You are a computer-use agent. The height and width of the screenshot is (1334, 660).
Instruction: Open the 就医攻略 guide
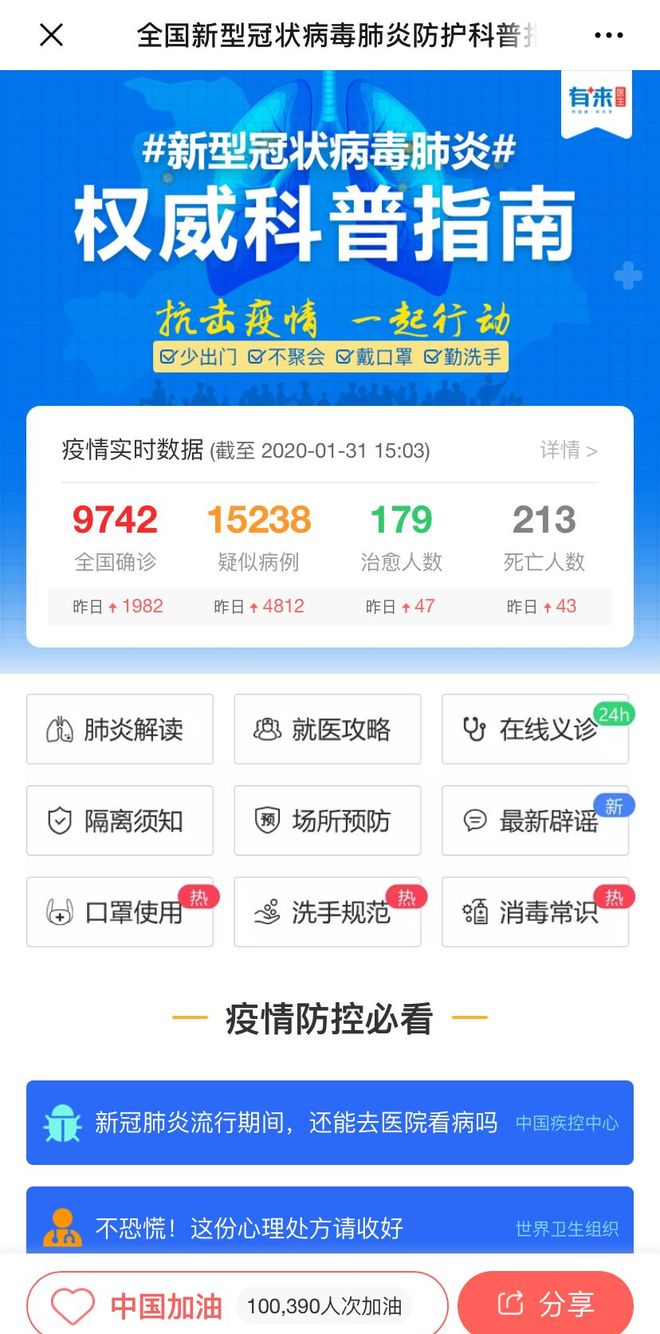tap(327, 729)
